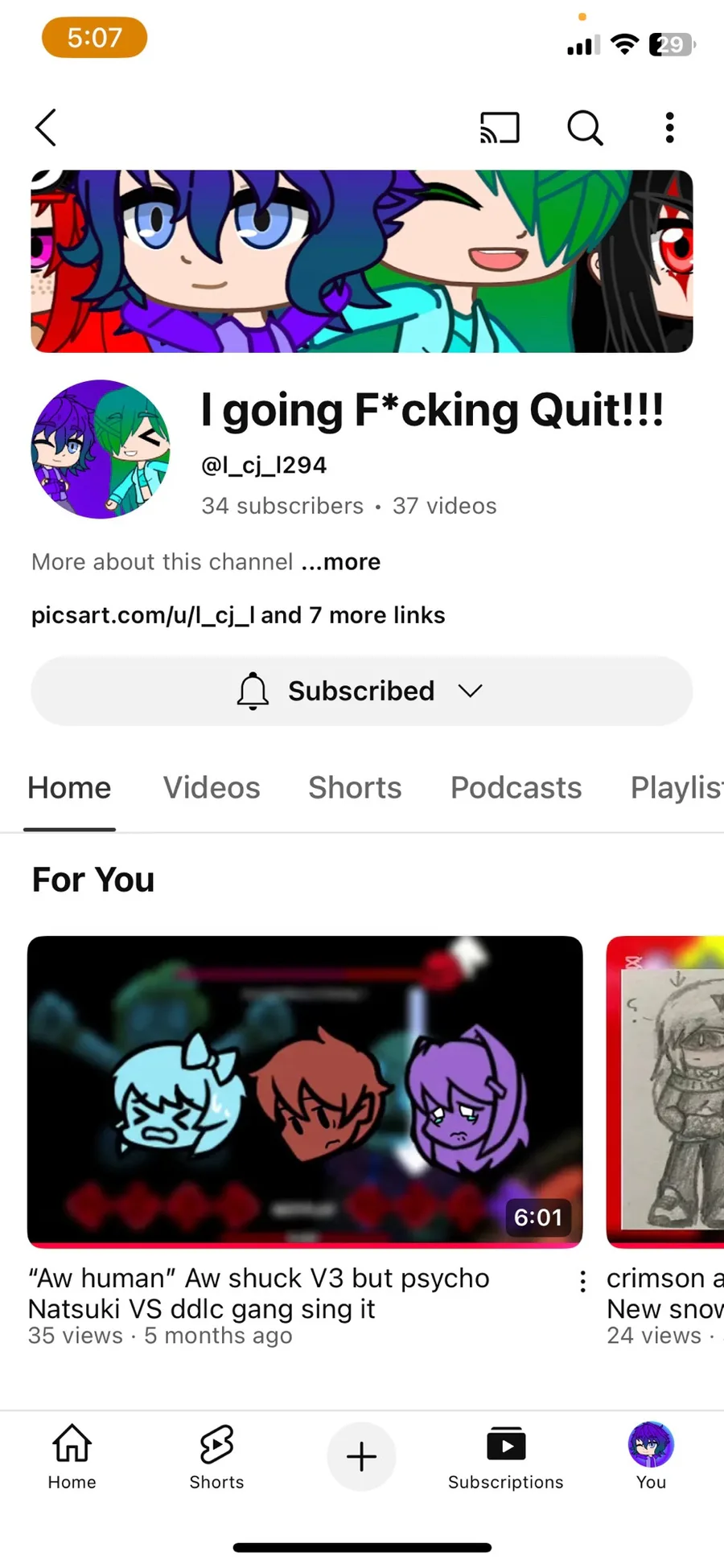Open options for the "Aw human" video
Image resolution: width=724 pixels, height=1568 pixels.
point(582,1281)
